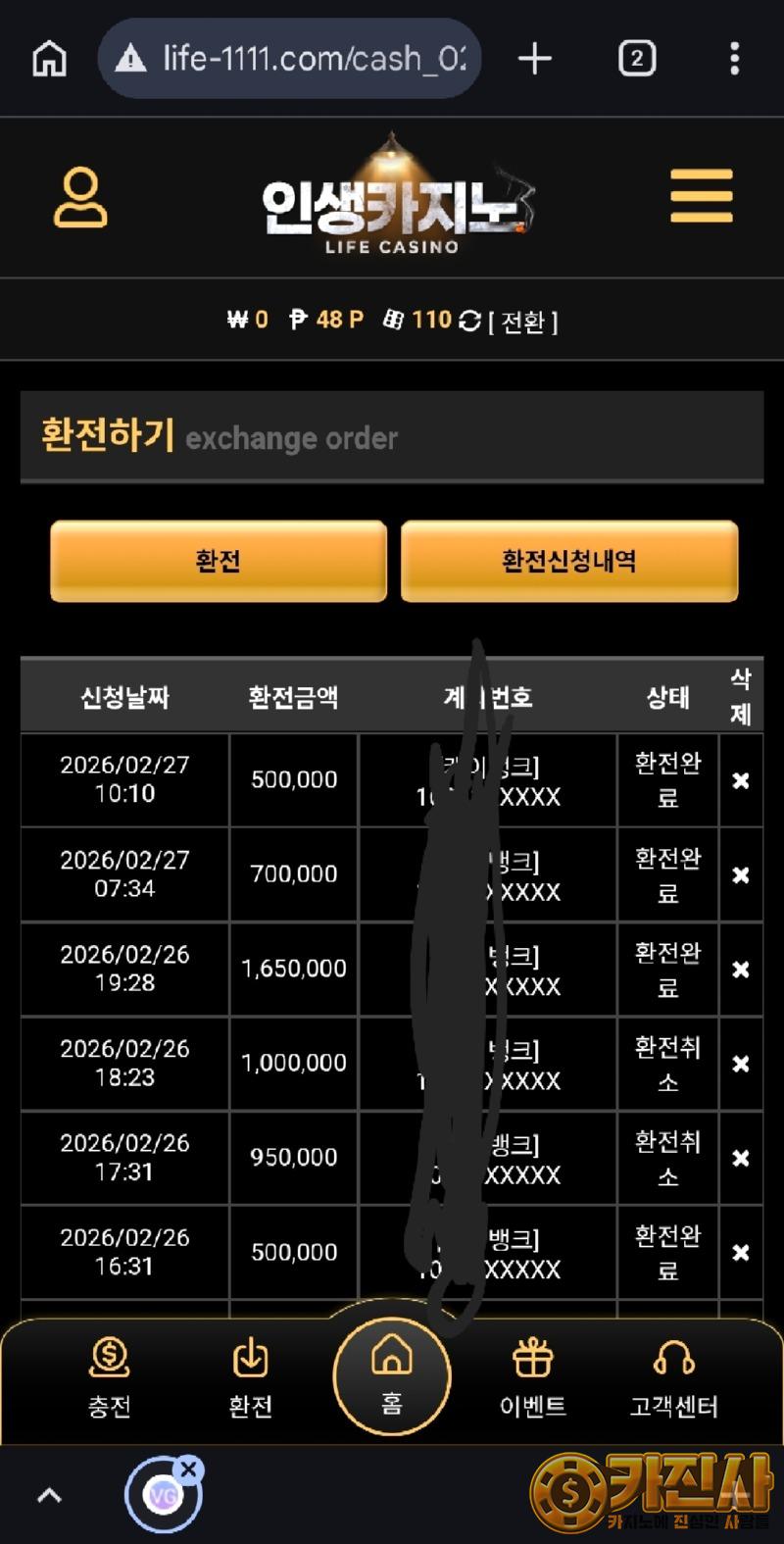Delete the 2026/02/26 16:31 entry

[741, 1252]
